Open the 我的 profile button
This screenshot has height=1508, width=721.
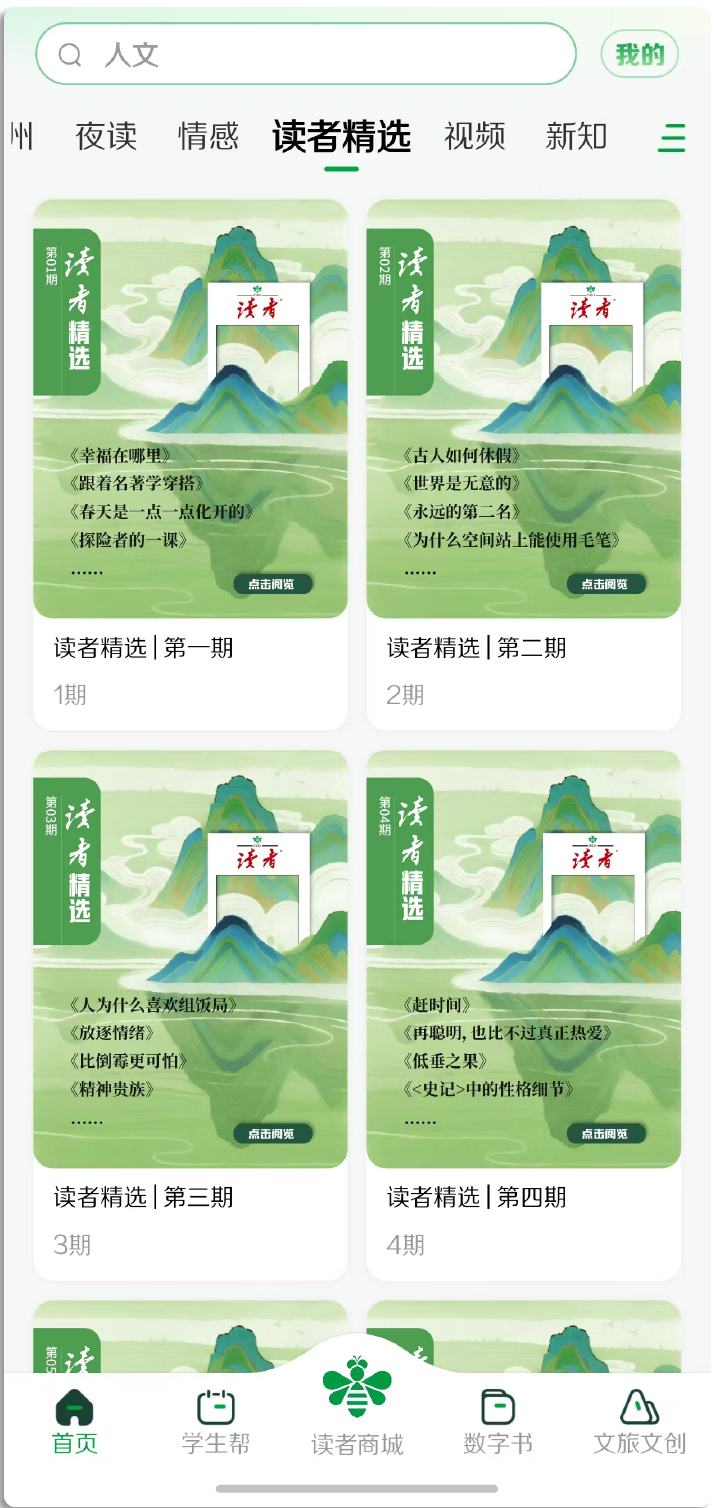click(639, 54)
